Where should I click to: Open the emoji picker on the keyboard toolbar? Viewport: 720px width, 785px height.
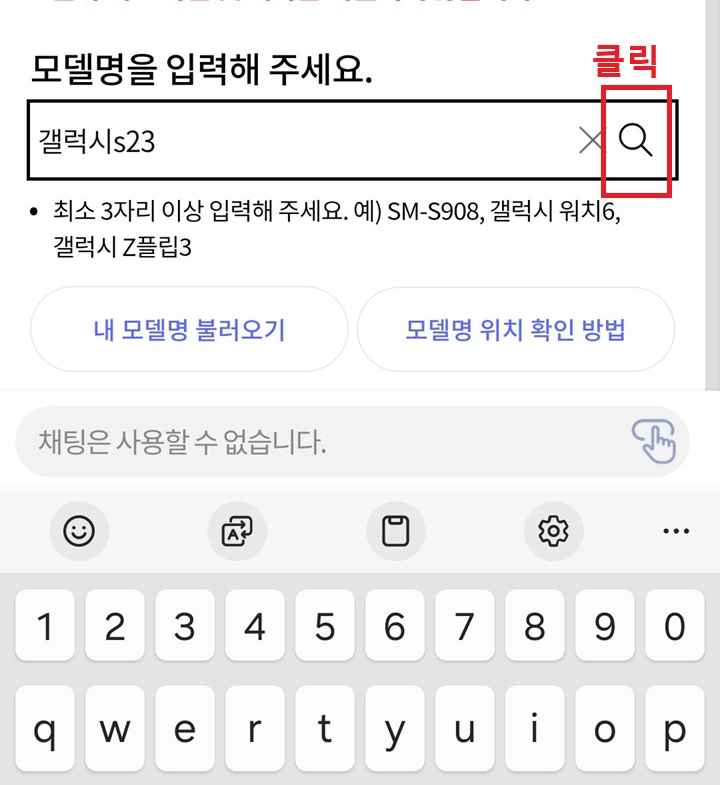coord(80,531)
